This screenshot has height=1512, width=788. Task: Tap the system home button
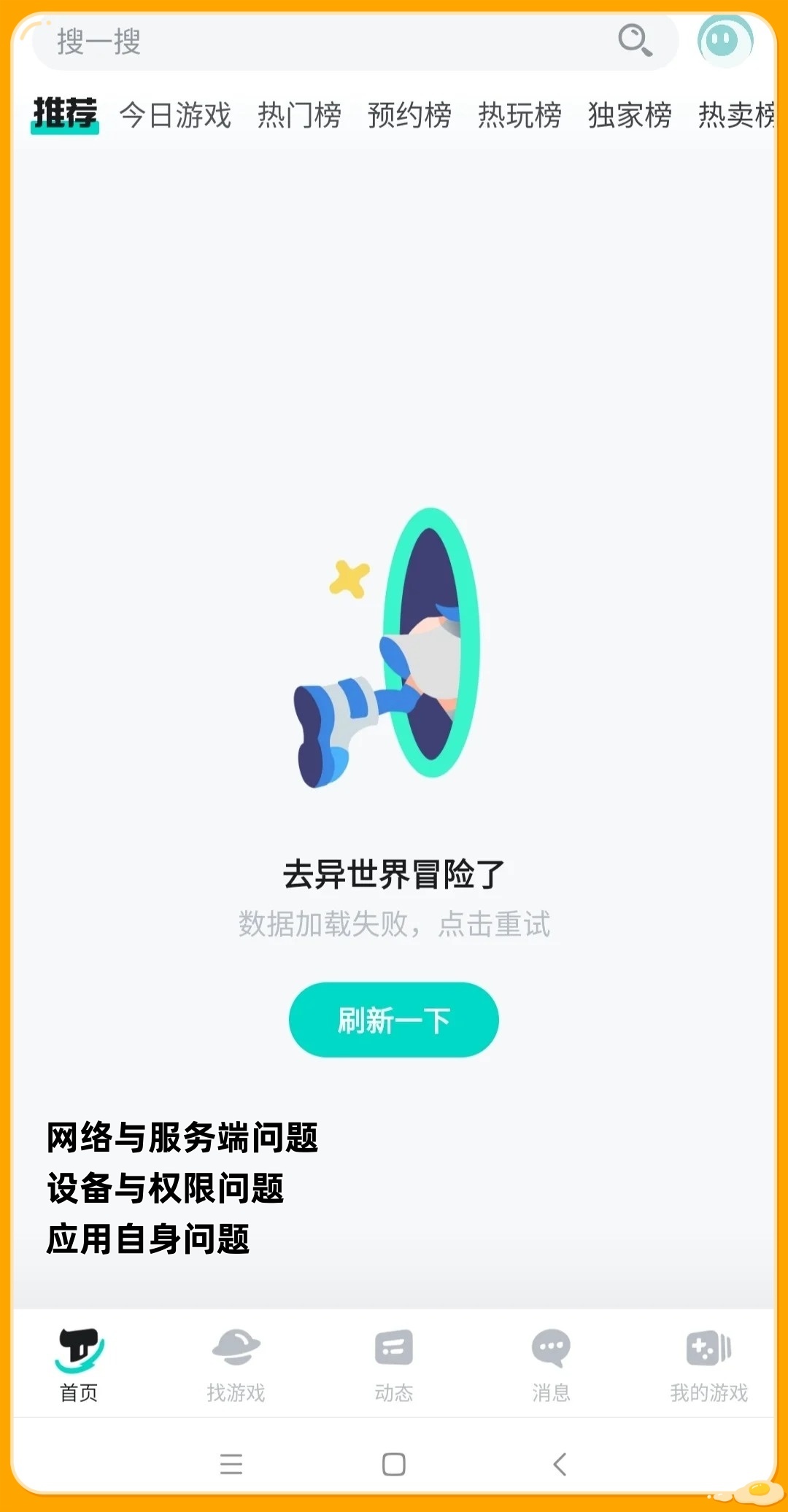coord(393,1464)
